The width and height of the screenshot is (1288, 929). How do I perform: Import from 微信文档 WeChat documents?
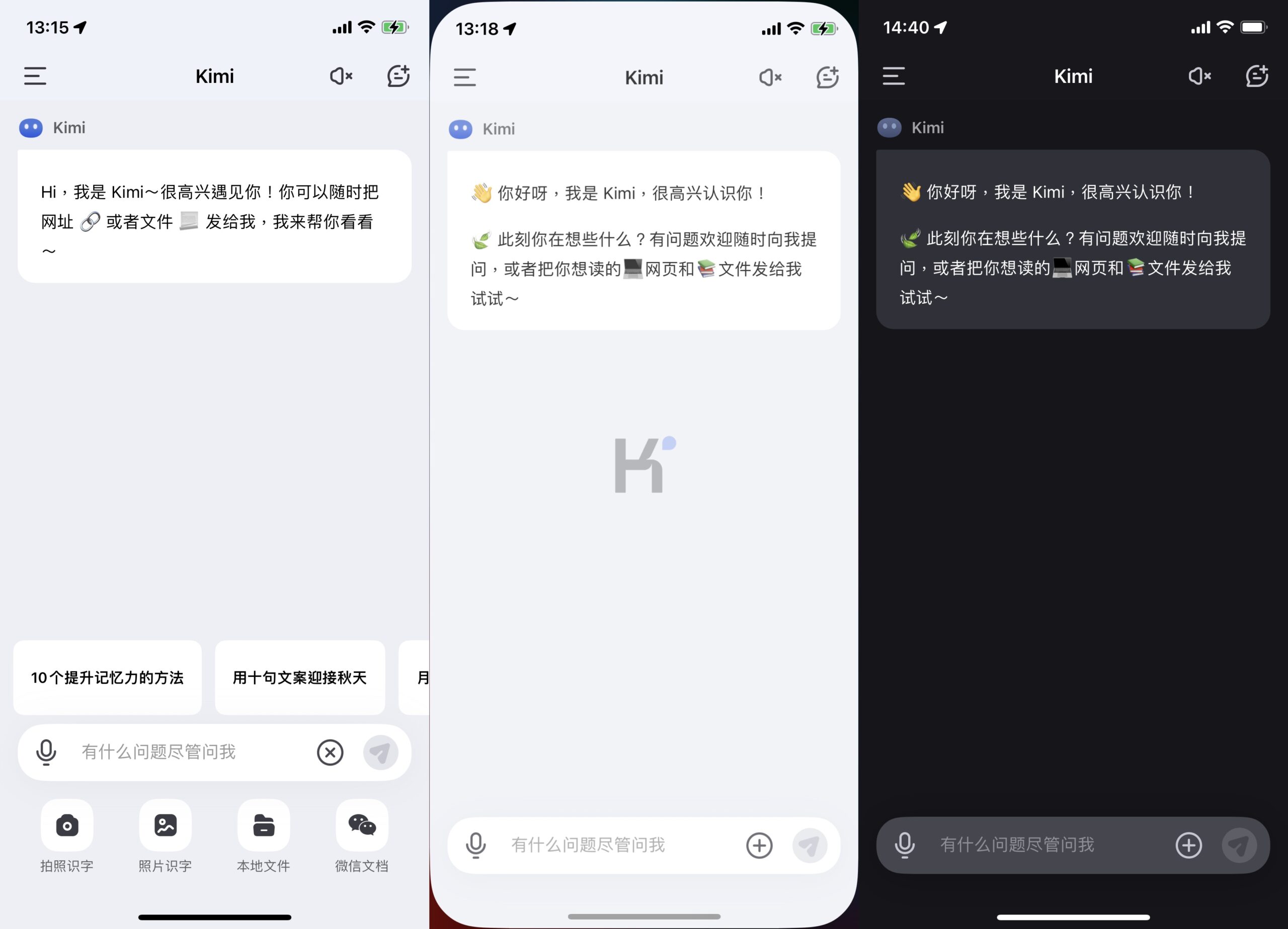(x=362, y=826)
